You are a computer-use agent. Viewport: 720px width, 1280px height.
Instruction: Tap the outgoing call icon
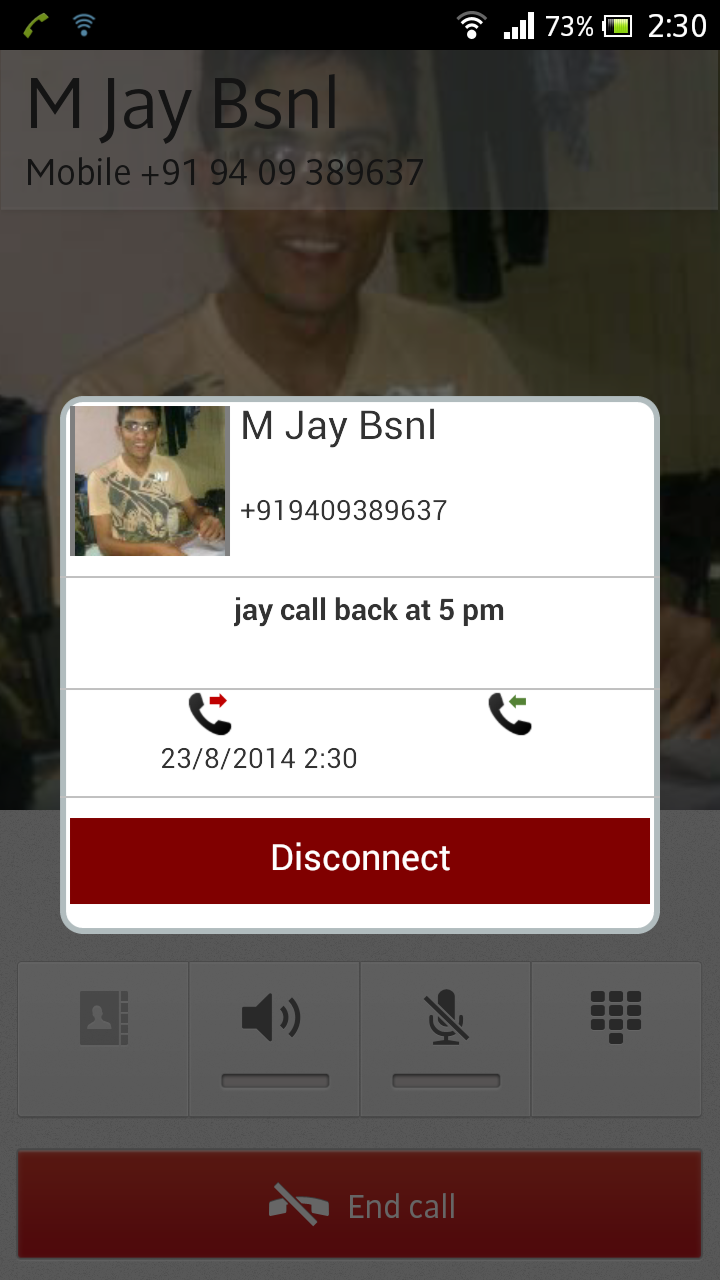[x=210, y=714]
